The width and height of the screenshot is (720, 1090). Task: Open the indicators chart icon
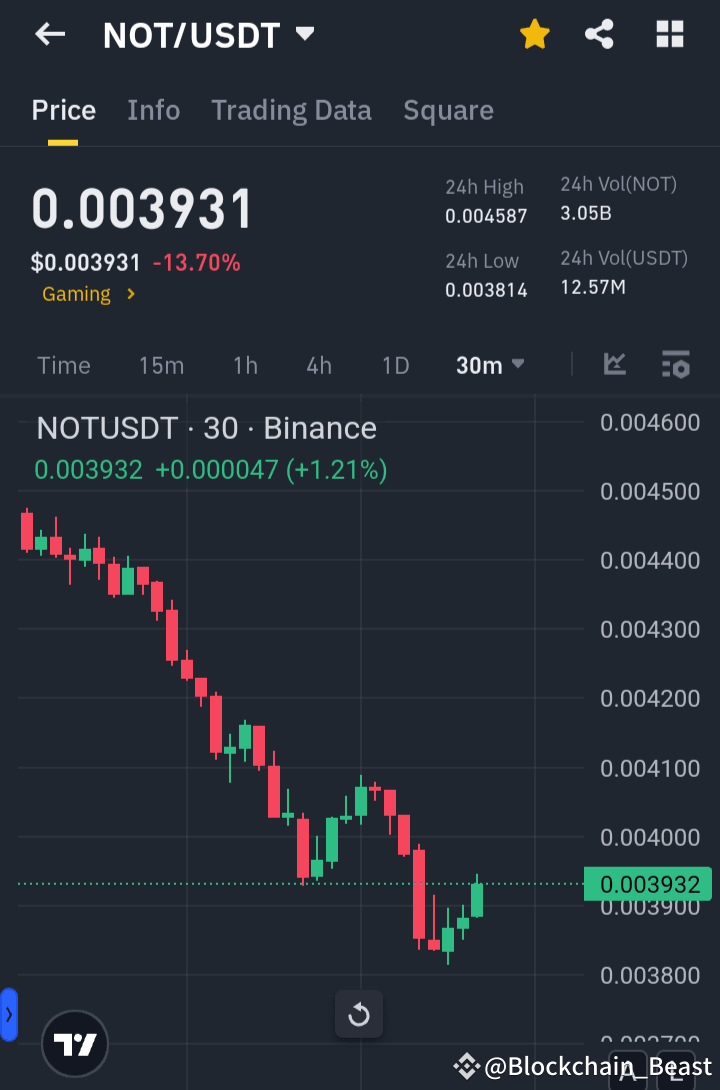click(614, 365)
